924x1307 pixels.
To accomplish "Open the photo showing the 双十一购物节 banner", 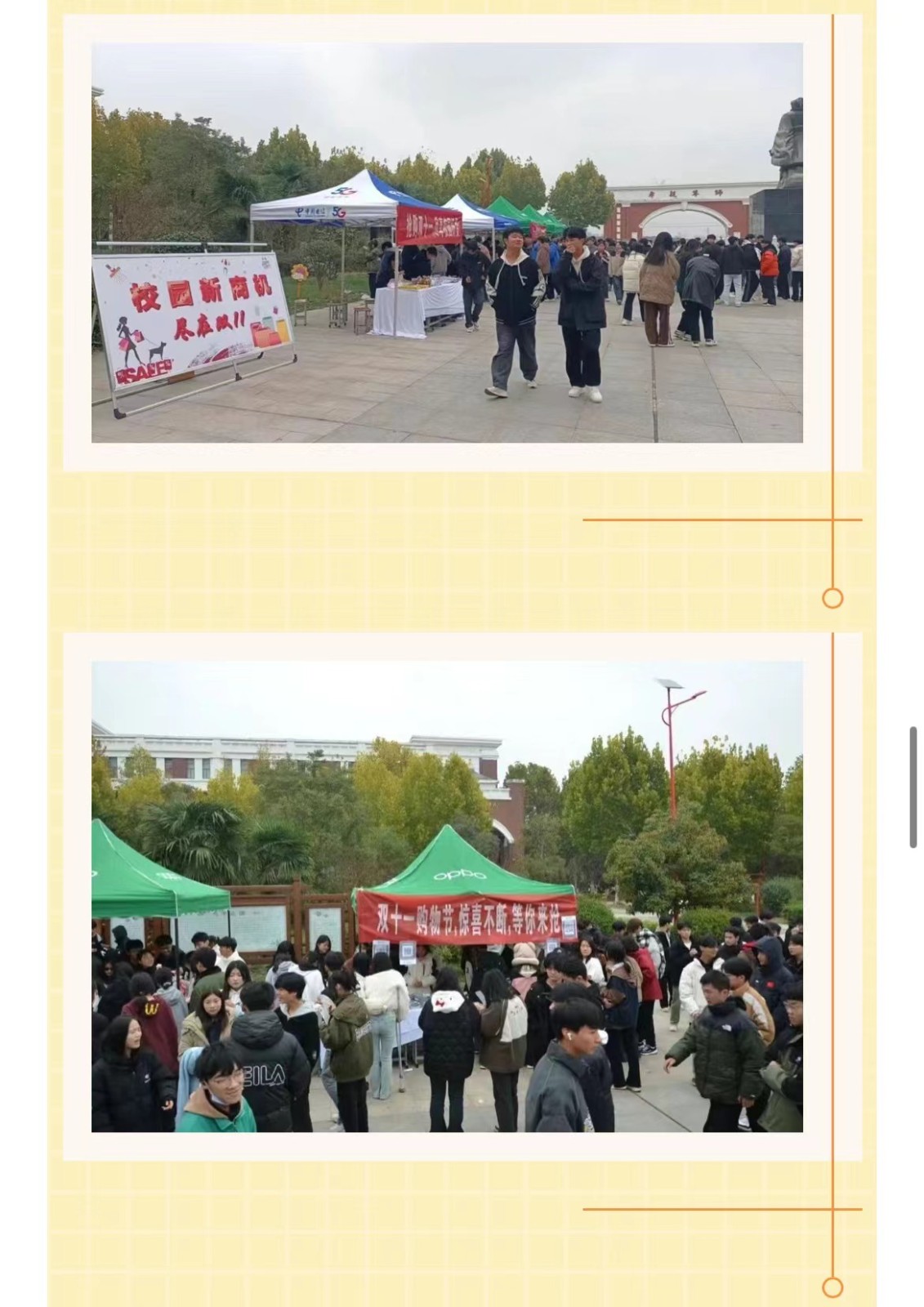I will (447, 896).
